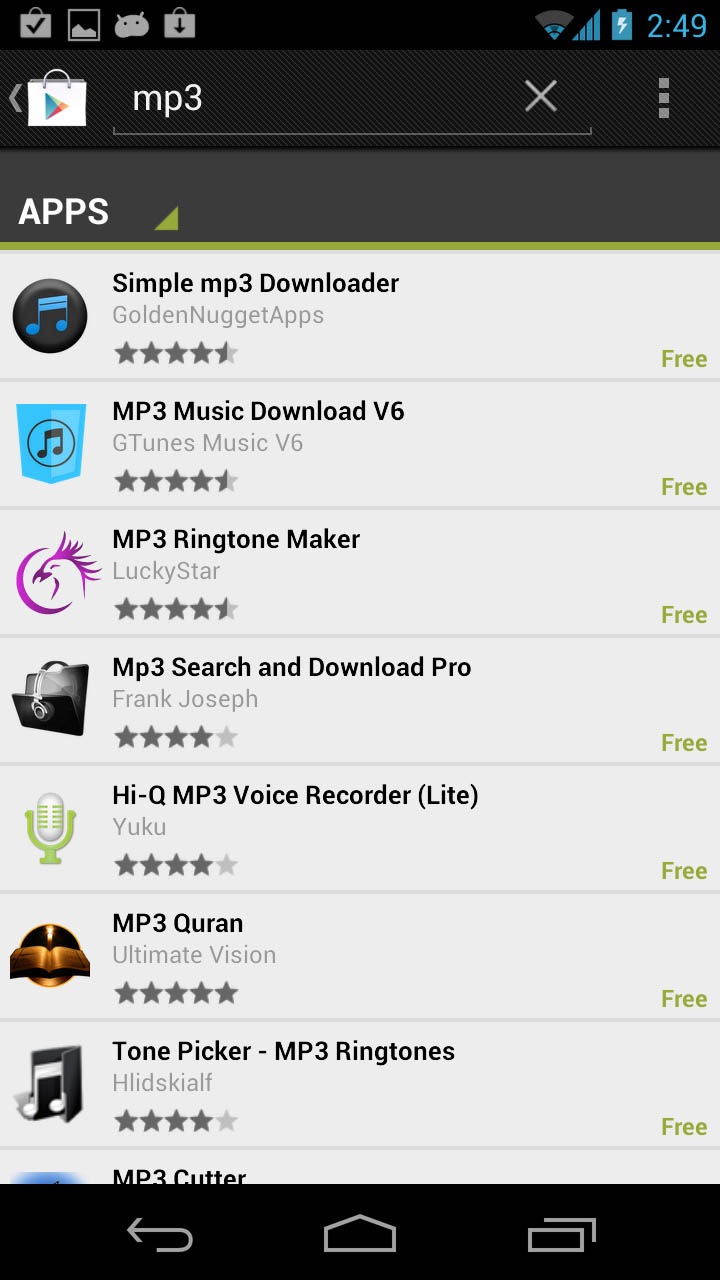The height and width of the screenshot is (1280, 720).
Task: Expand the APPS category dropdown
Action: tap(98, 212)
